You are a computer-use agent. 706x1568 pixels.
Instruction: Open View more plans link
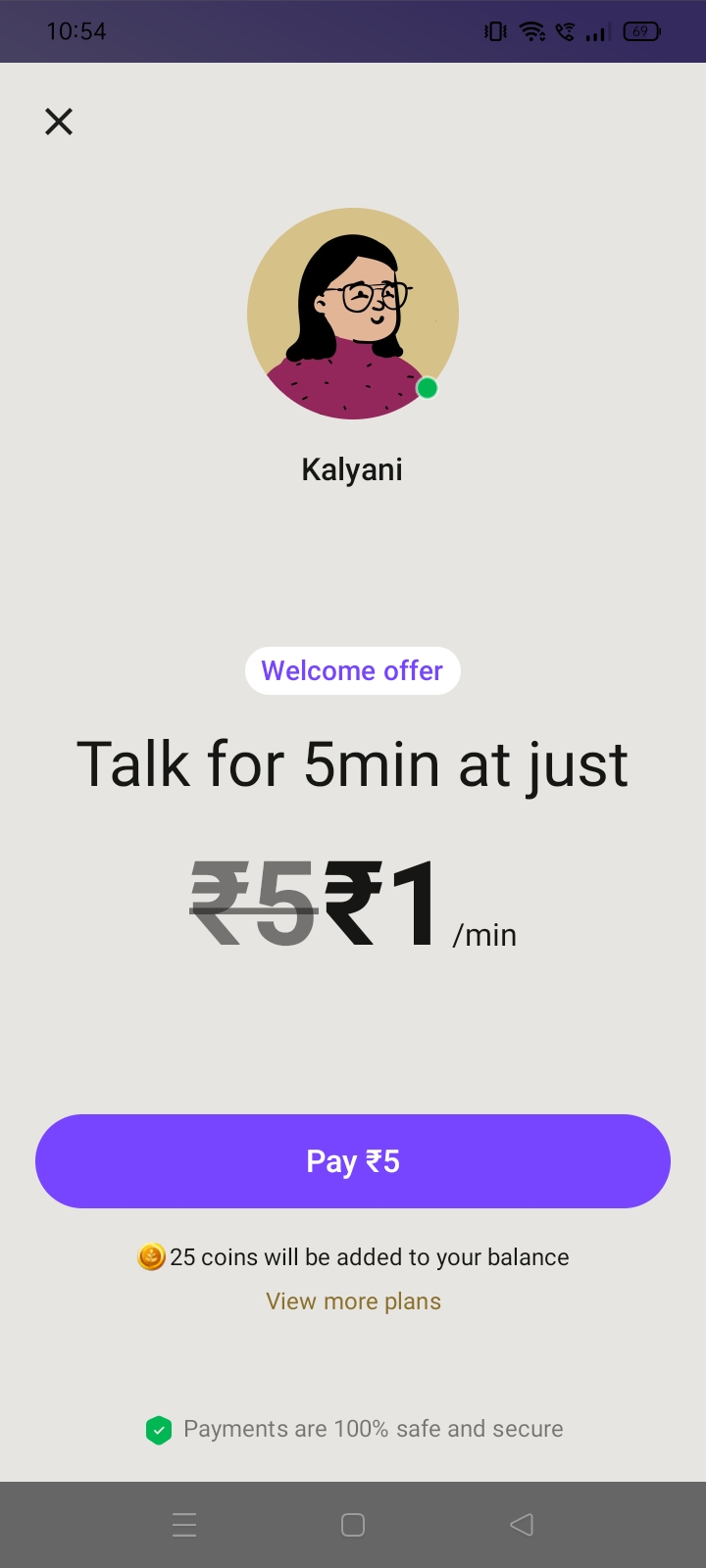[353, 1301]
